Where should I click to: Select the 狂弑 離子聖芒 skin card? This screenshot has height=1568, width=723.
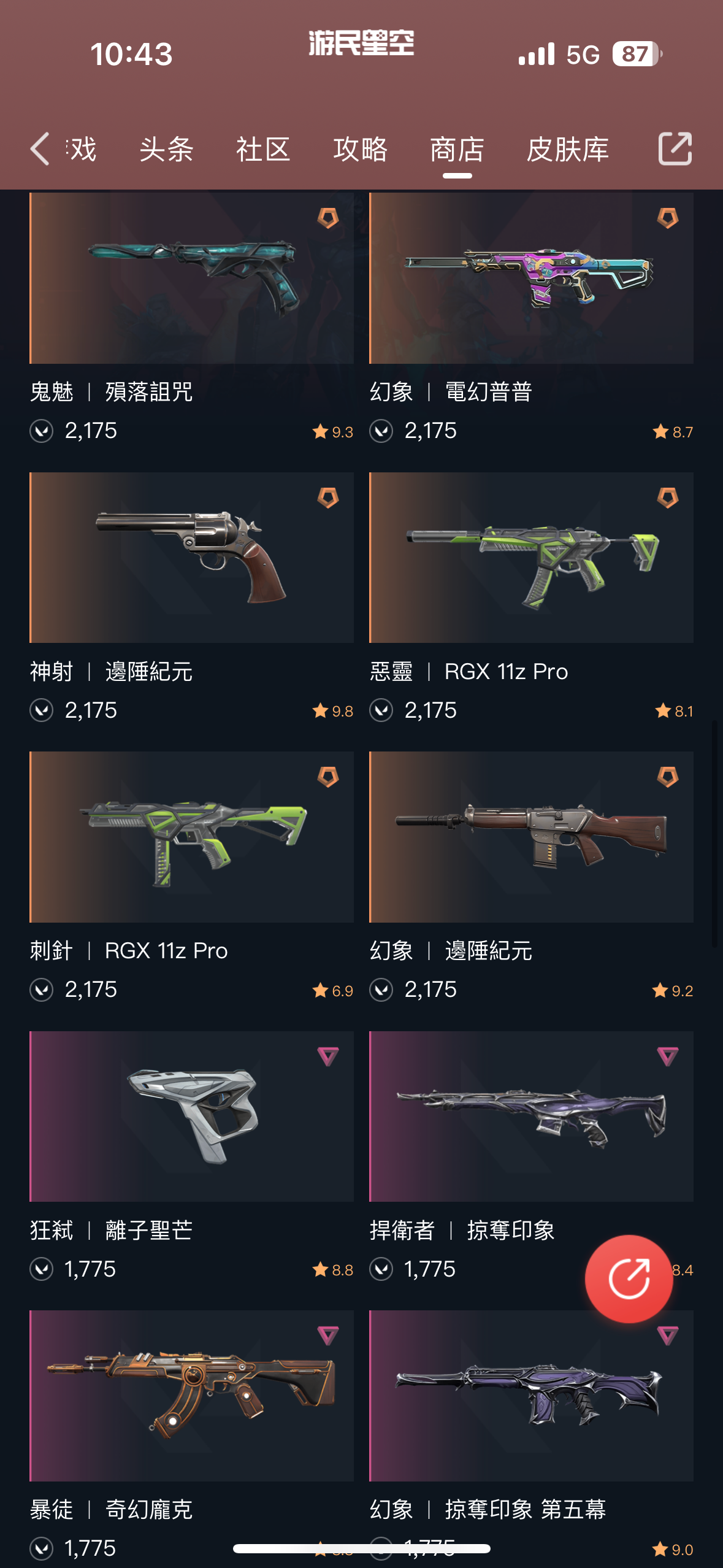tap(191, 1116)
